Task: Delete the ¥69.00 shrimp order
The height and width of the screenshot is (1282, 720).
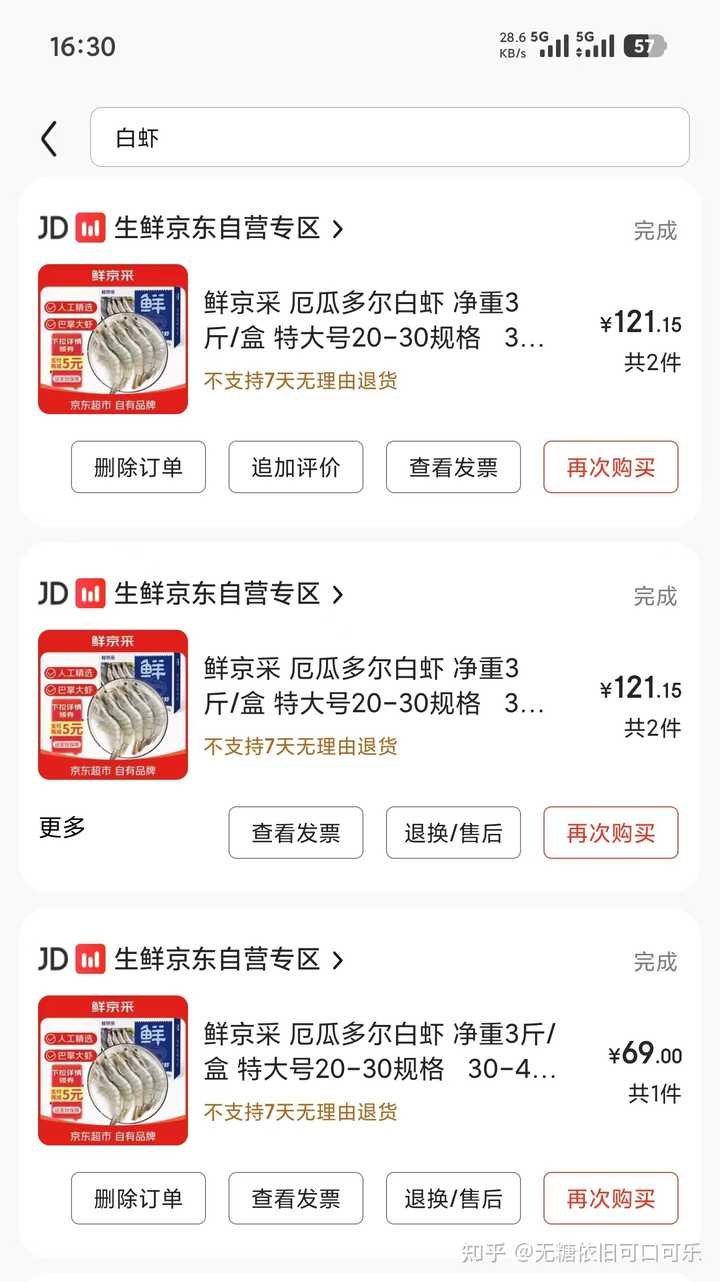Action: [x=138, y=1198]
